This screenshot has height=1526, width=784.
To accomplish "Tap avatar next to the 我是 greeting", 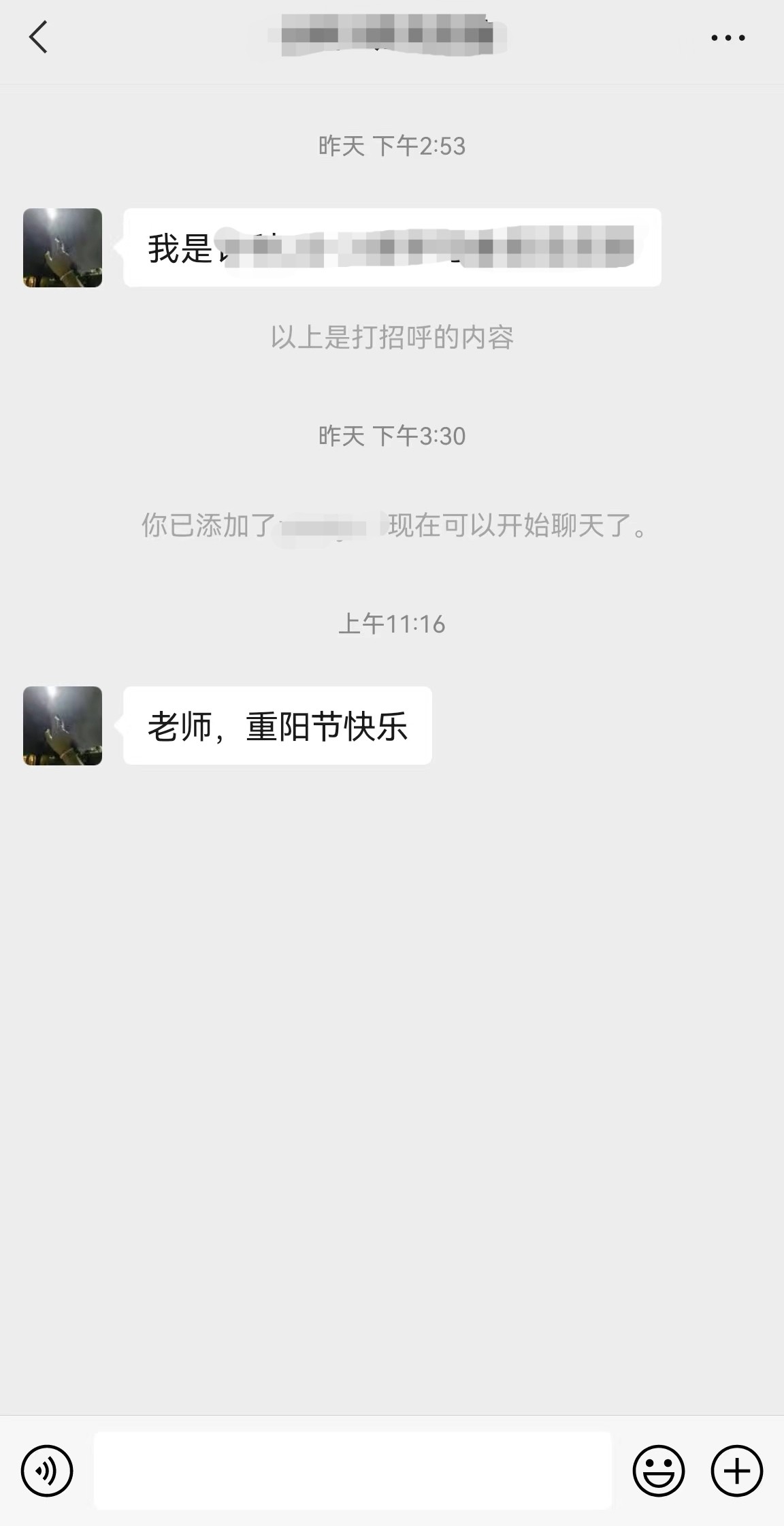I will coord(63,247).
